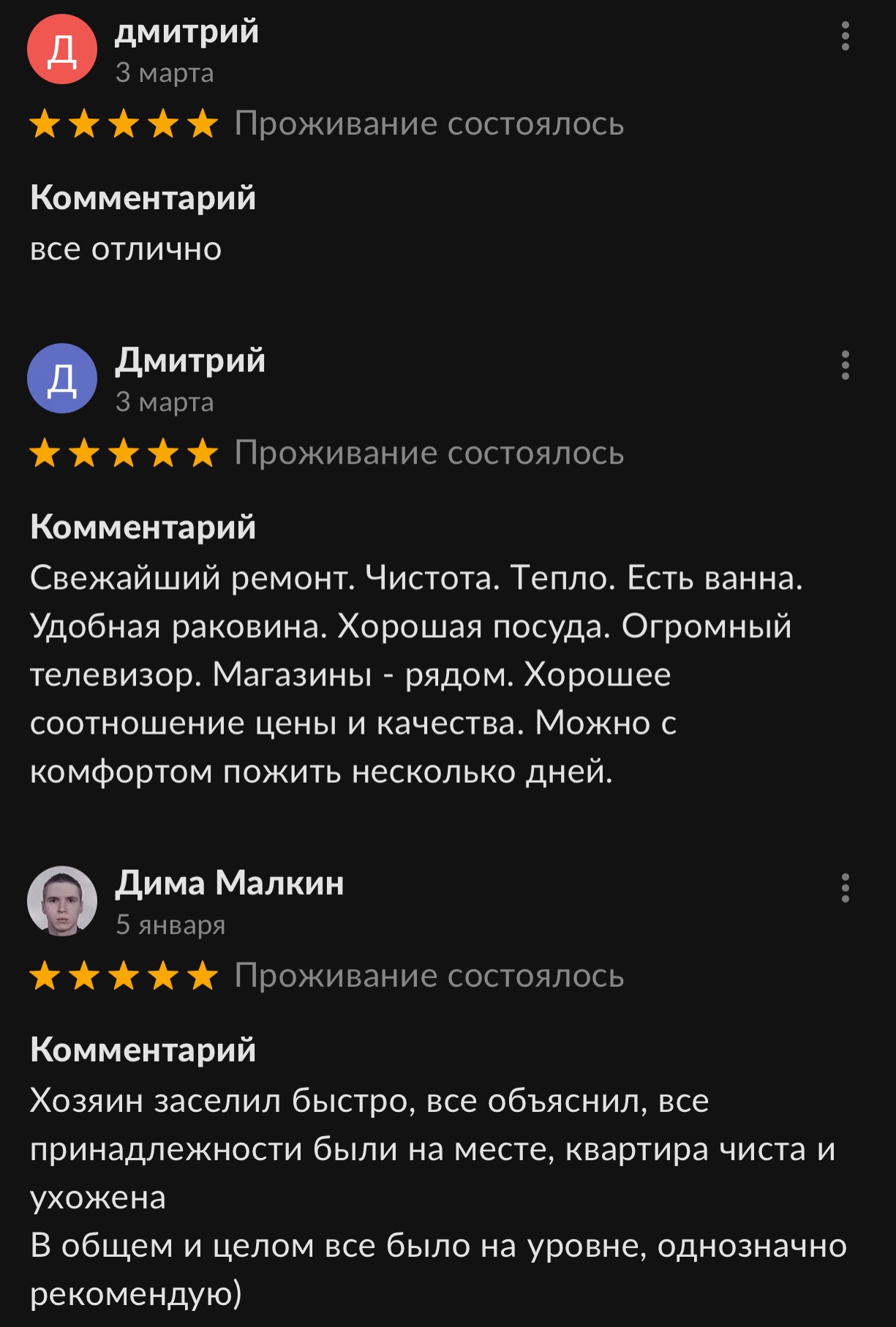The width and height of the screenshot is (896, 1327).
Task: Open Дима Малкин's profile photo
Action: 62,901
